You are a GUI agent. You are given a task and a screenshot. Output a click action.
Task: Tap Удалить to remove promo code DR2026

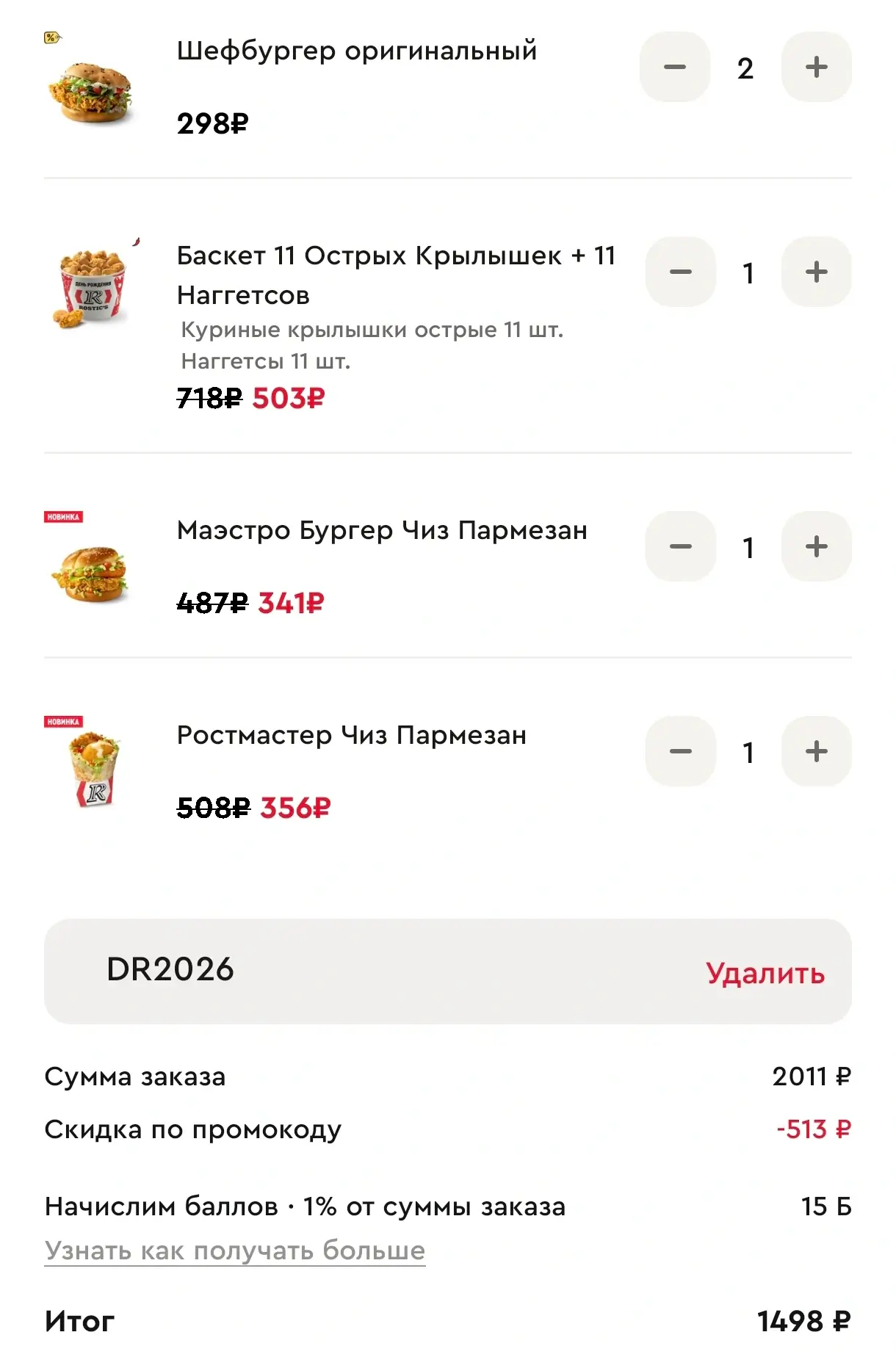point(765,973)
